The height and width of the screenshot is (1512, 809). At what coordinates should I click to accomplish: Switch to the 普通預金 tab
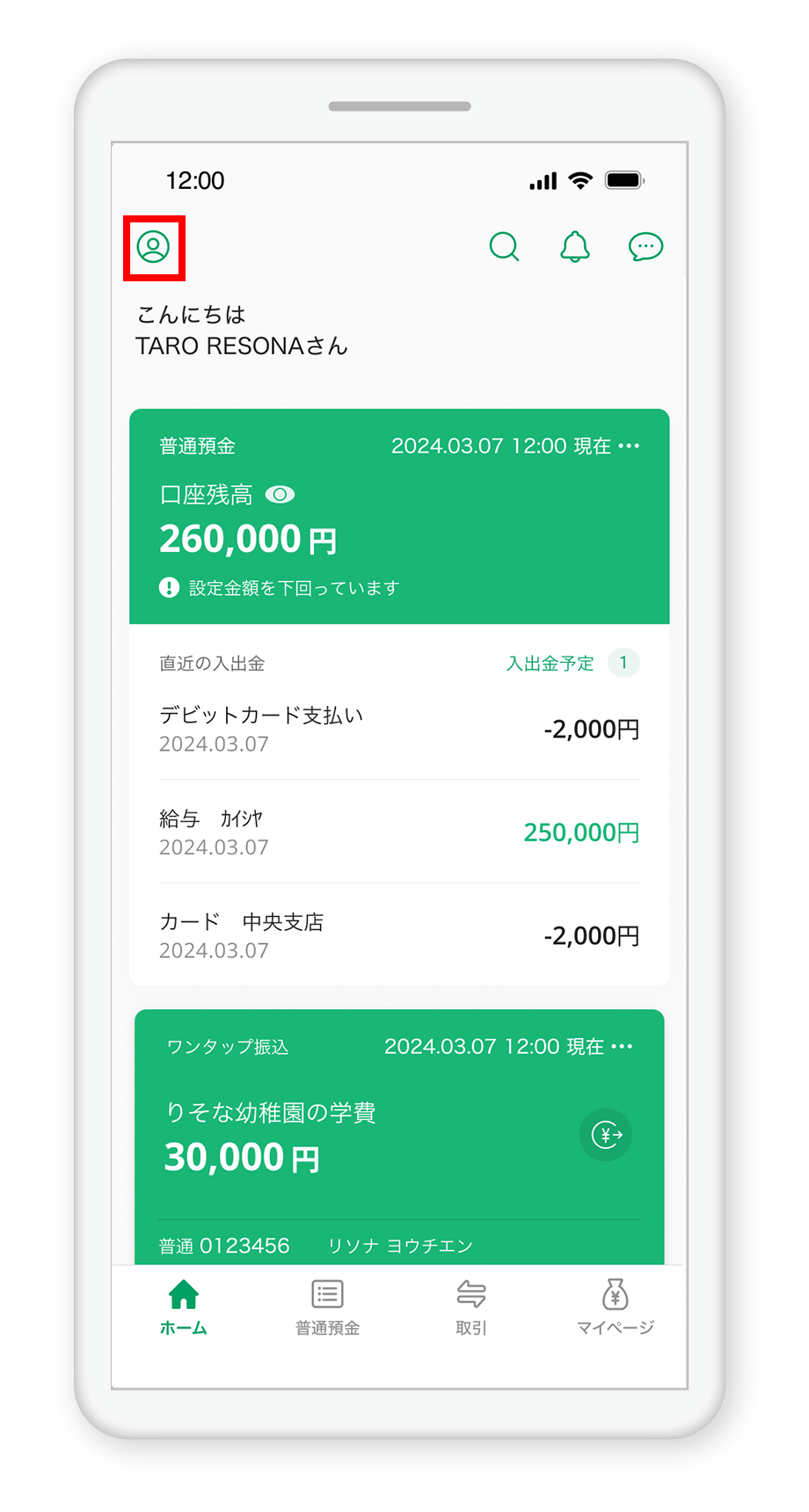point(327,1308)
